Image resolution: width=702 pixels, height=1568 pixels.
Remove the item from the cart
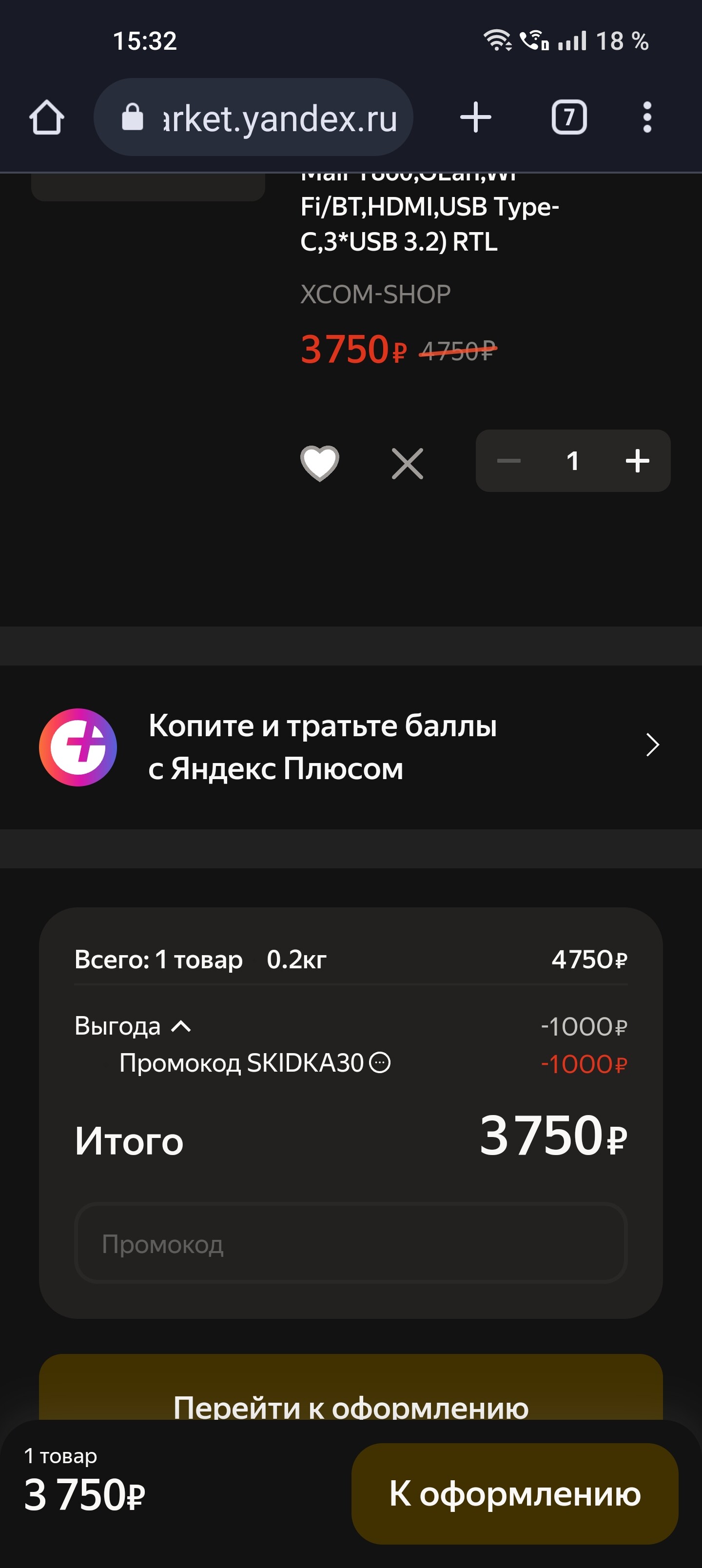(x=408, y=464)
